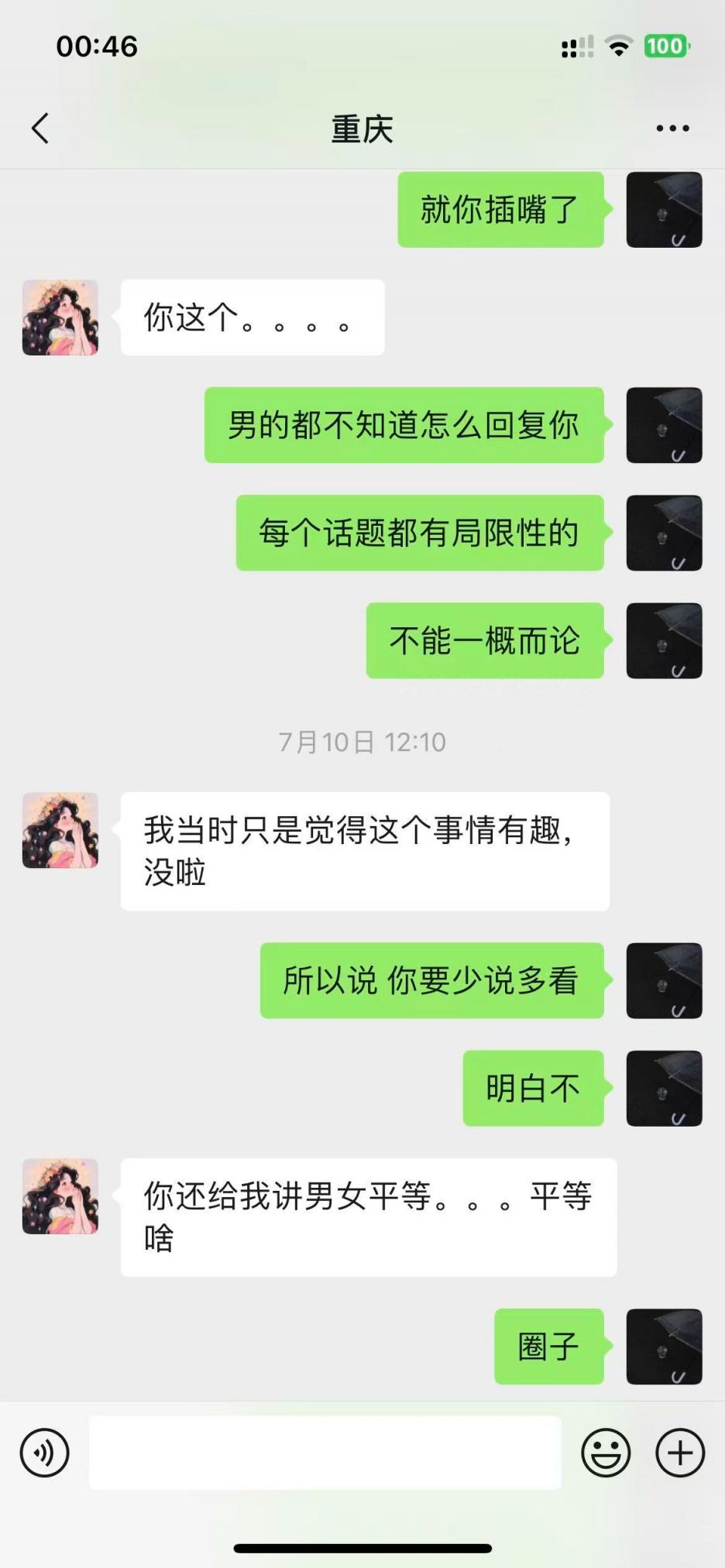Screen dimensions: 725x1568
Task: Open contact avatar beside 你还给我讲男女平等 message
Action: pyautogui.click(x=60, y=1196)
